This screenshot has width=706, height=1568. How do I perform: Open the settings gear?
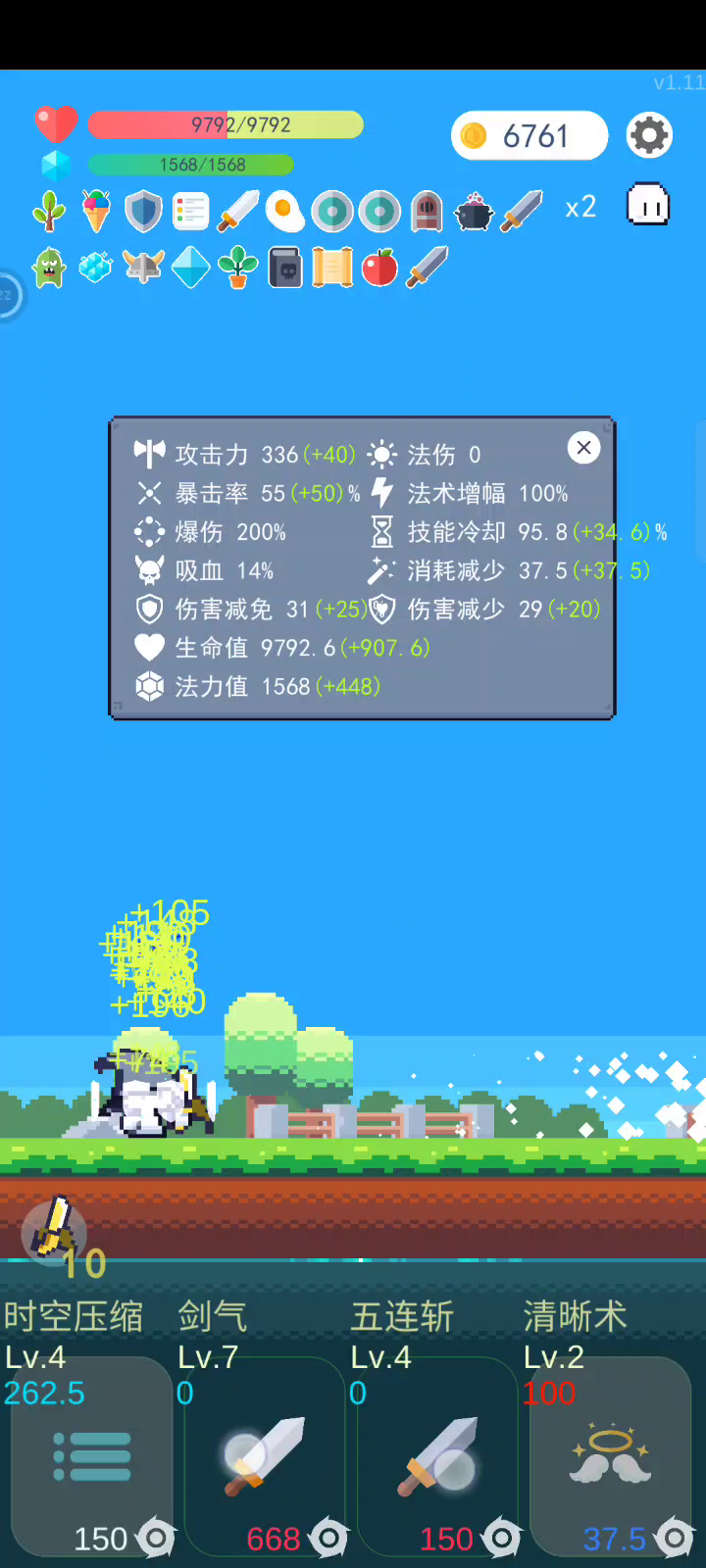tap(649, 135)
